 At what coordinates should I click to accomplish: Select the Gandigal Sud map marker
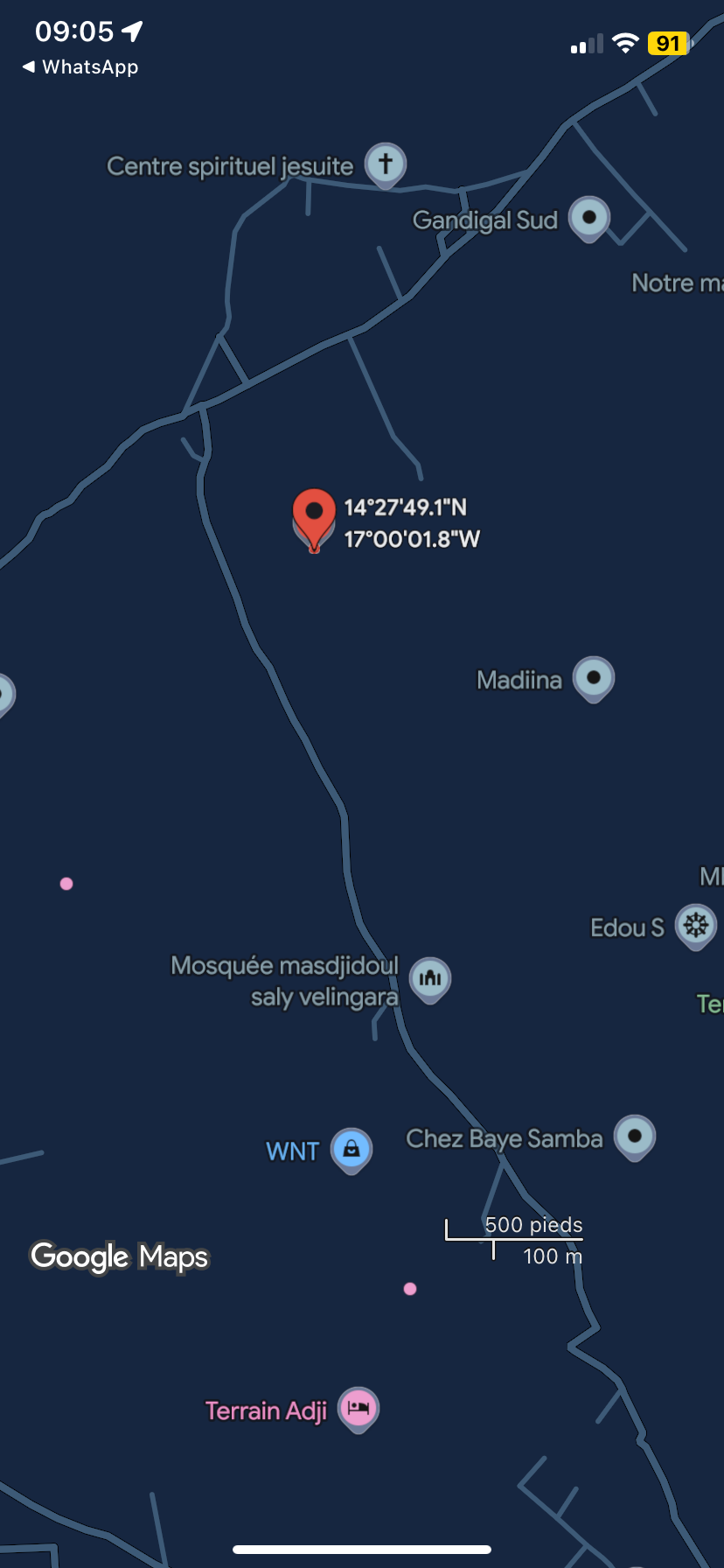(x=589, y=219)
